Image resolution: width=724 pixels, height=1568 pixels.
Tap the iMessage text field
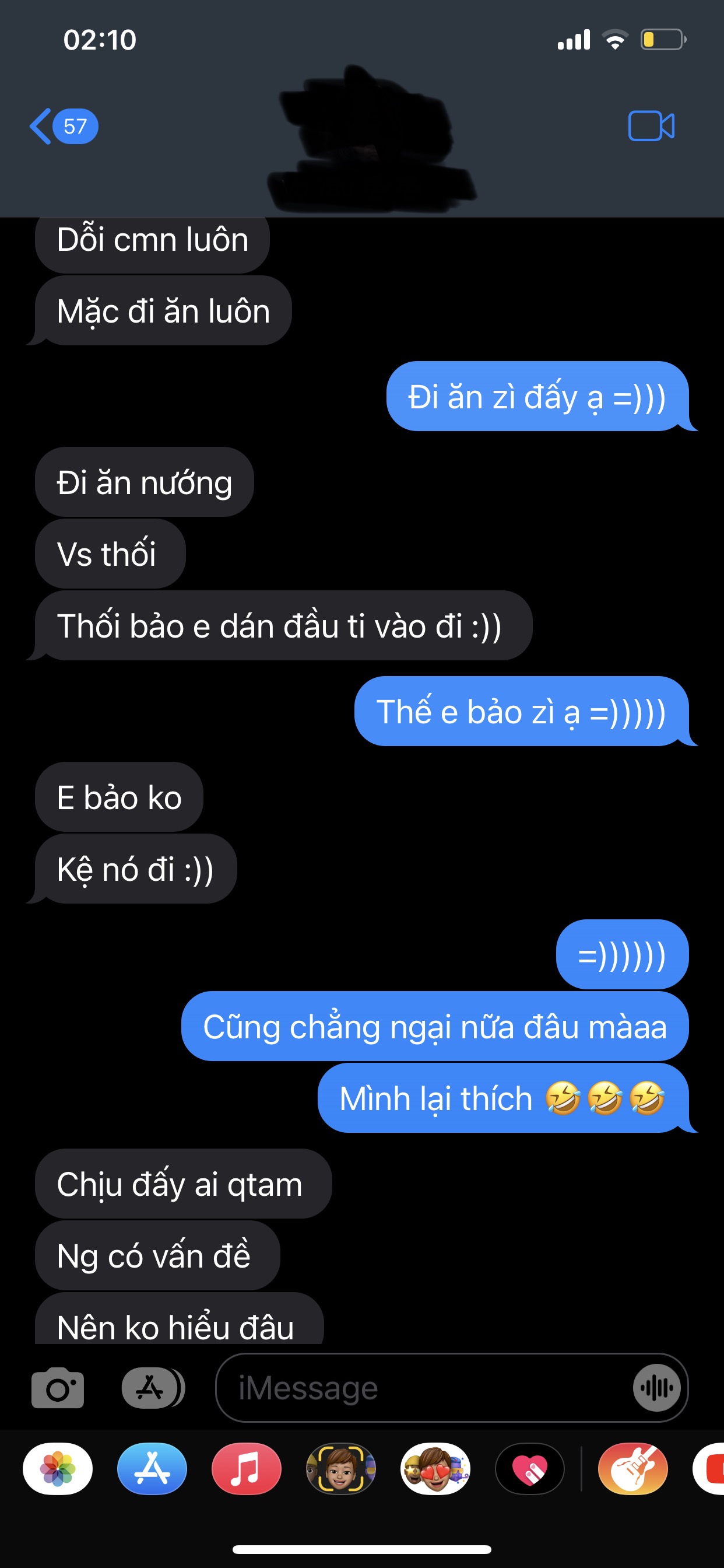click(x=426, y=1388)
